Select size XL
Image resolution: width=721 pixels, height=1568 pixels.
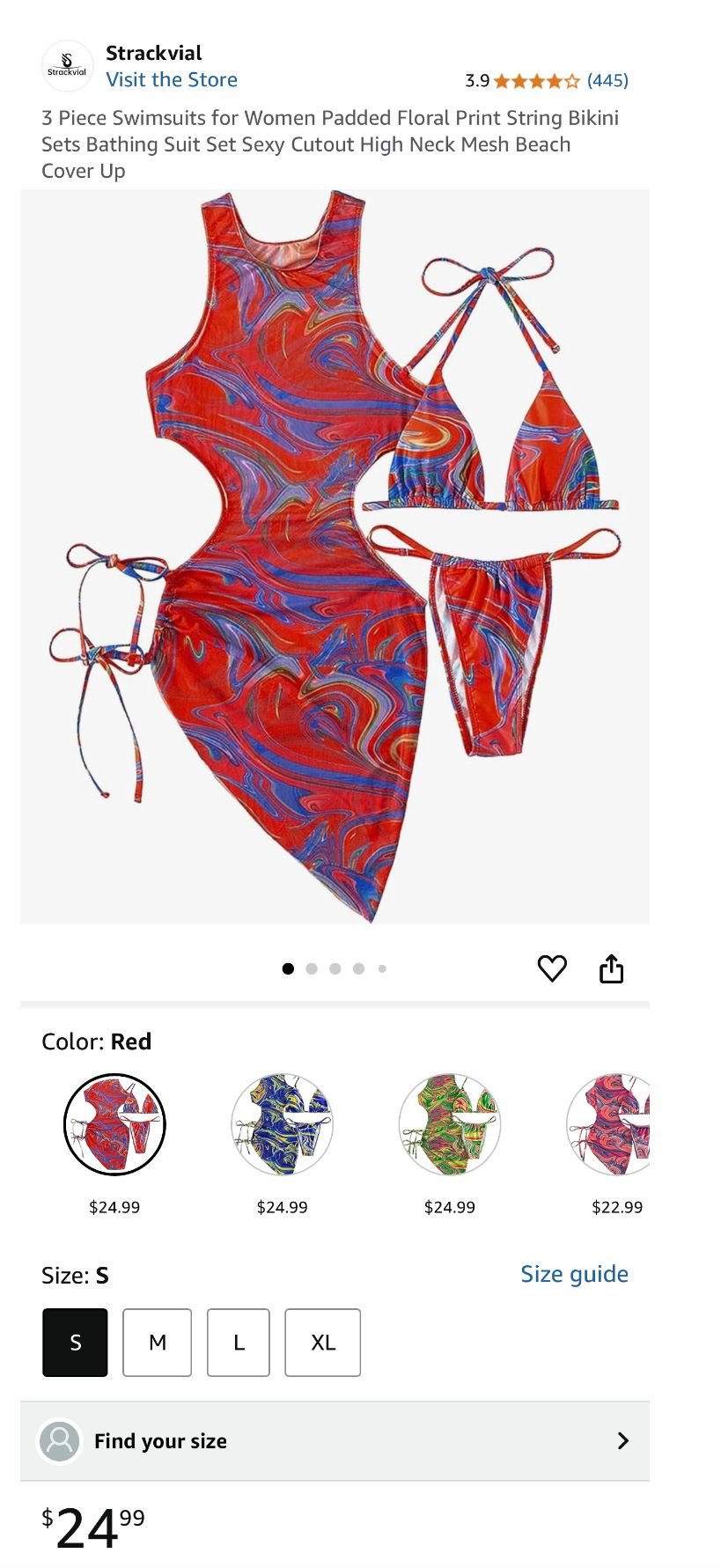322,1343
